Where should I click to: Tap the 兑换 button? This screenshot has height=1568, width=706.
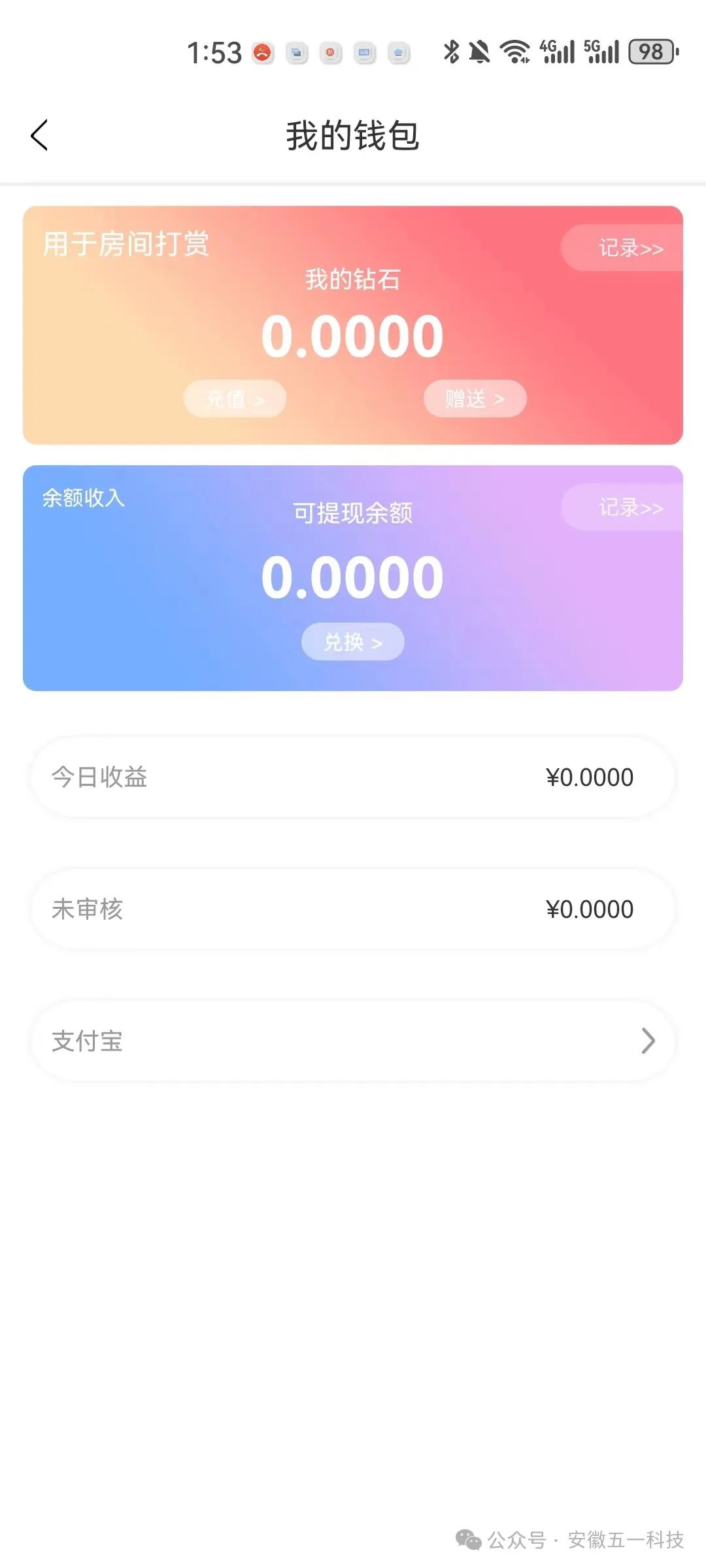pyautogui.click(x=352, y=642)
